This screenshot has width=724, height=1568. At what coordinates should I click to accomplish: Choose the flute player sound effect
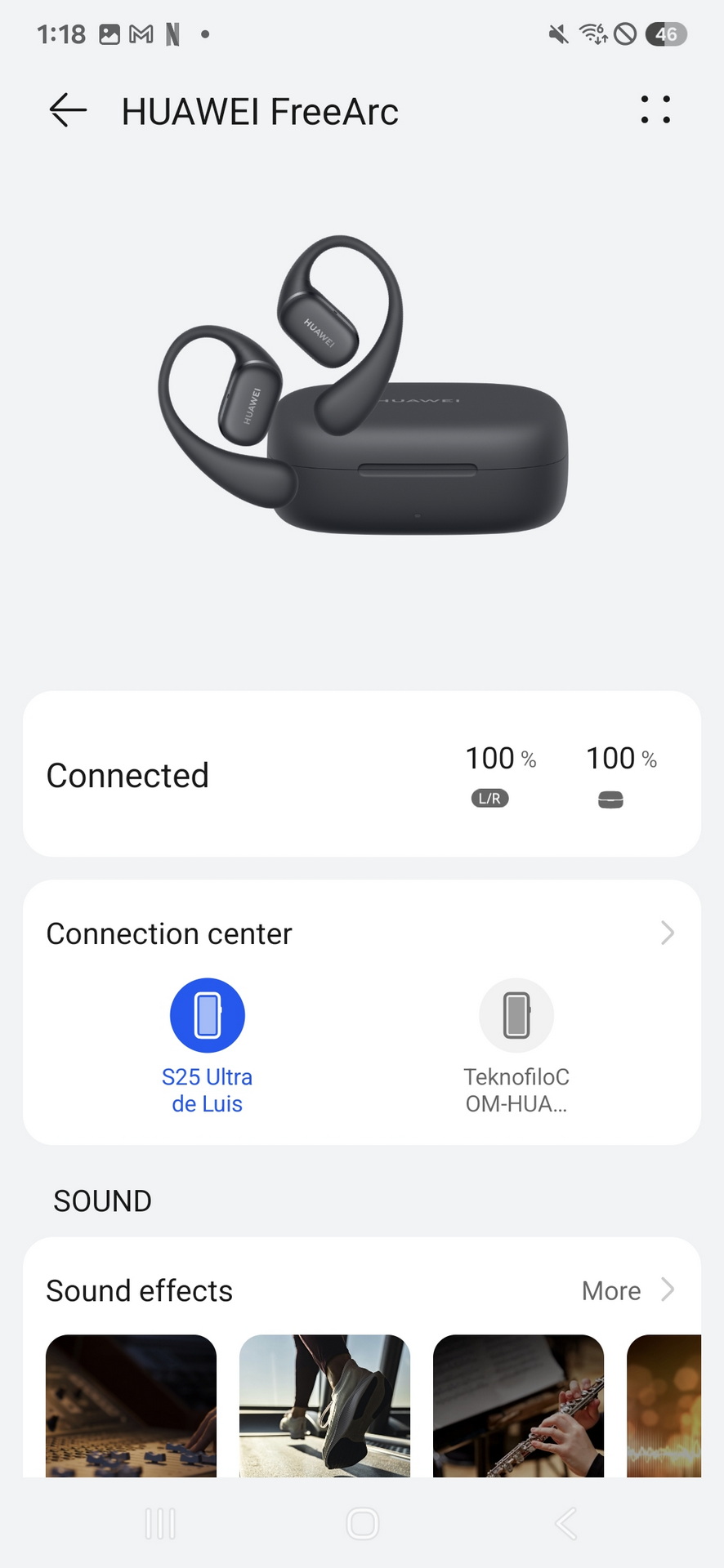pos(518,1405)
